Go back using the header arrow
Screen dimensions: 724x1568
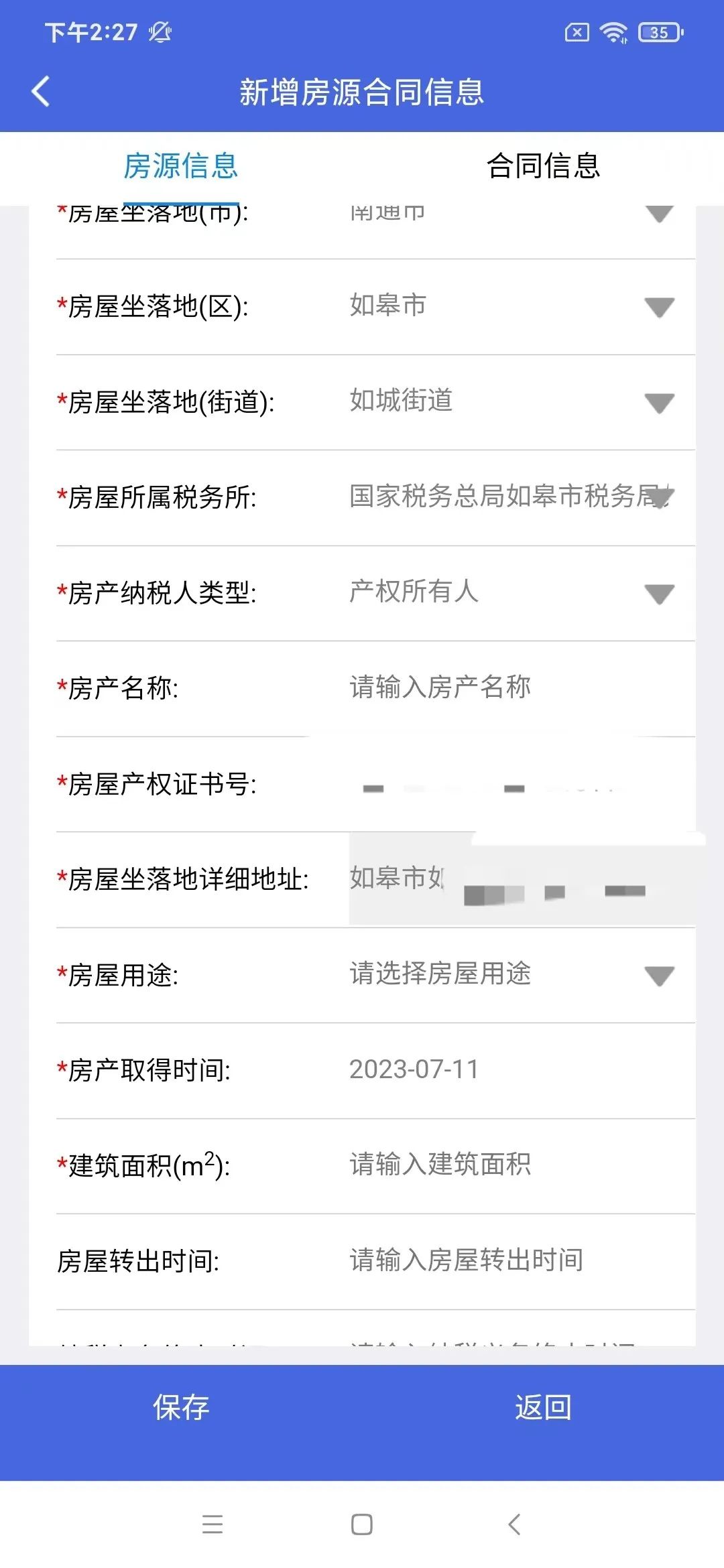point(41,92)
